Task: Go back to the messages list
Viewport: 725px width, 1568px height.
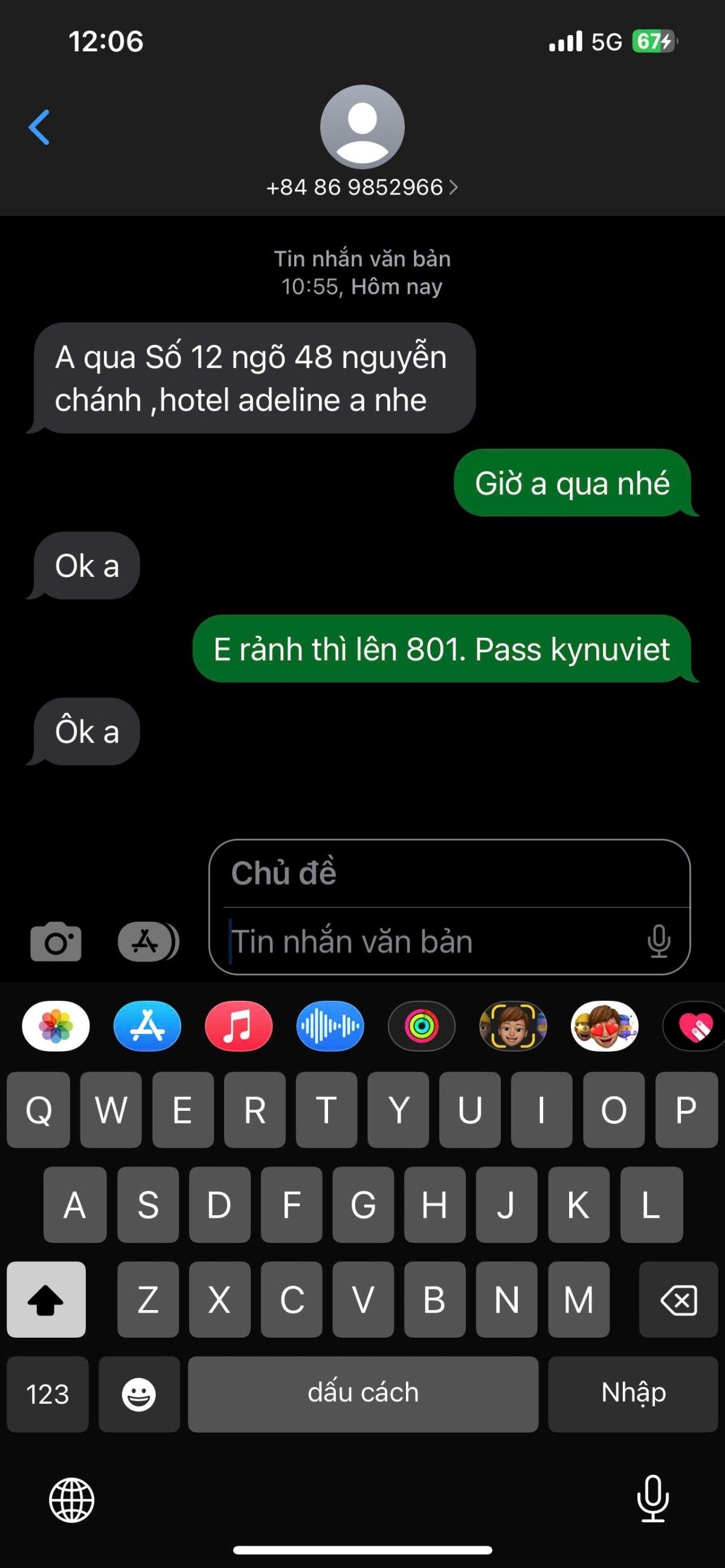Action: [39, 128]
